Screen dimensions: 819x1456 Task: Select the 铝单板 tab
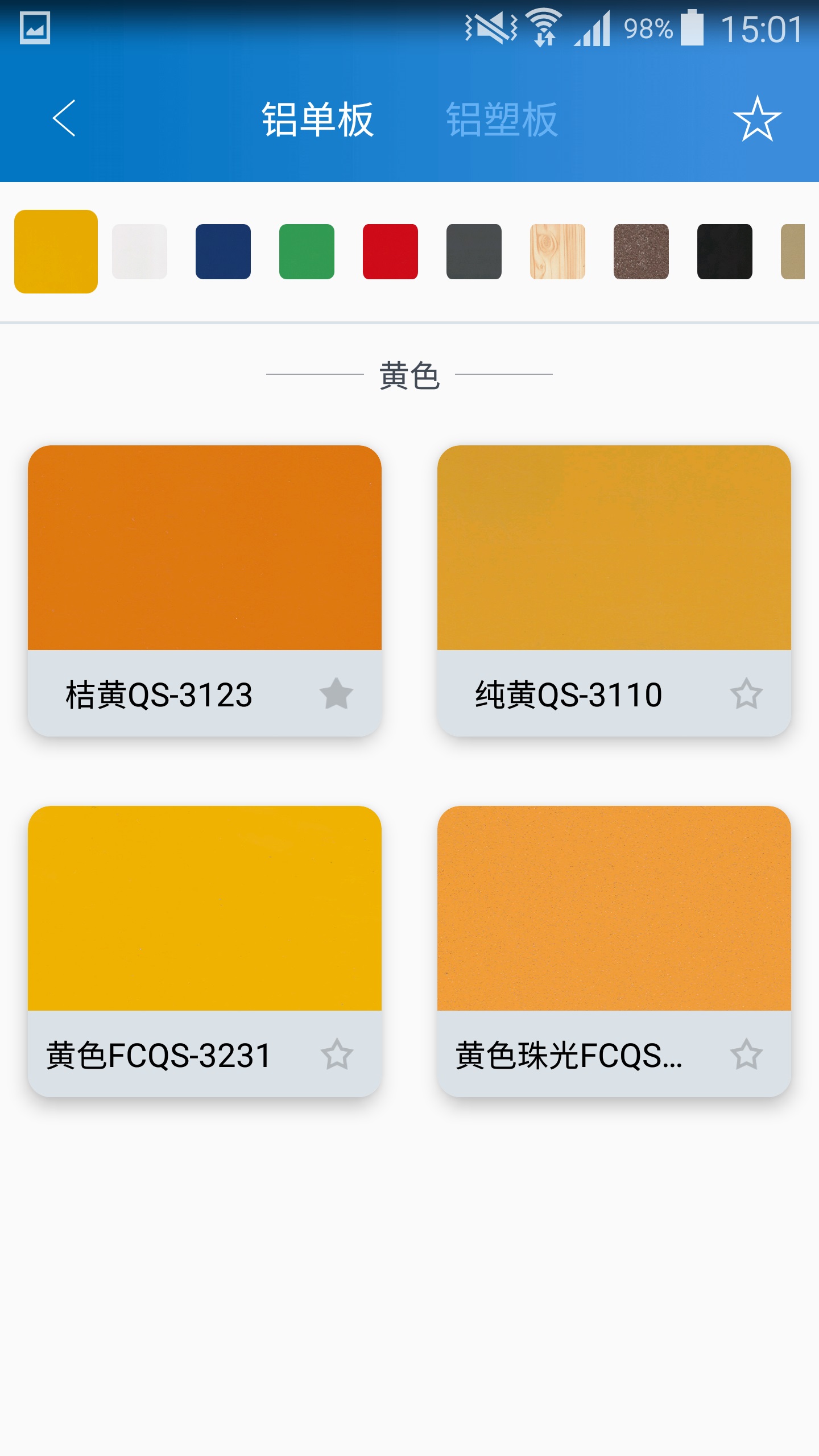click(318, 119)
